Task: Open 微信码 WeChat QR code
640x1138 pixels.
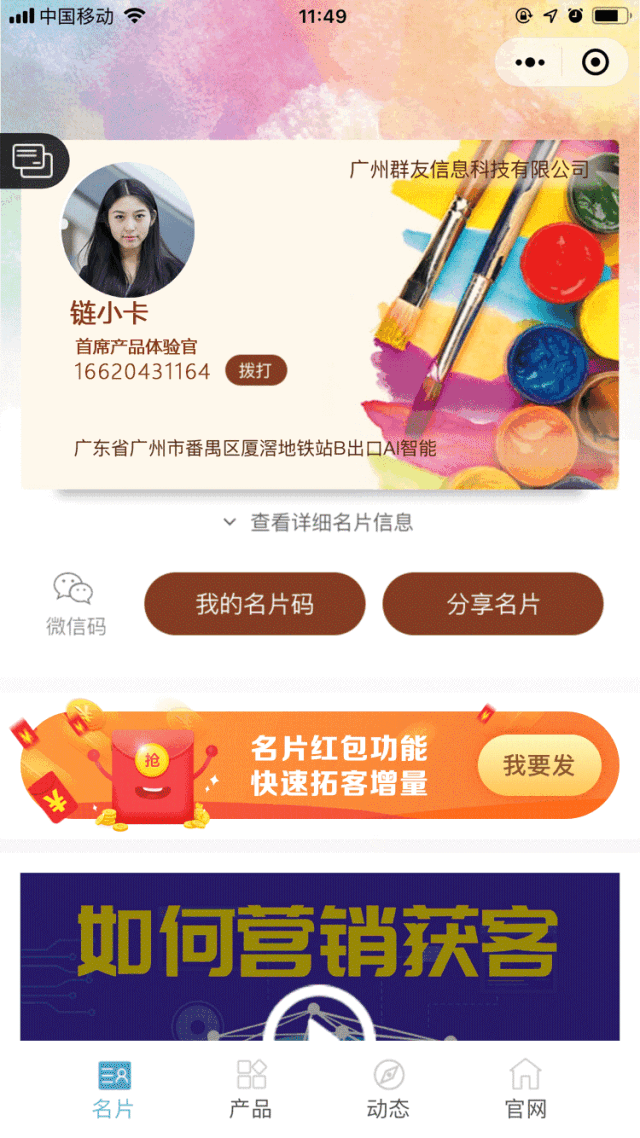Action: click(75, 604)
